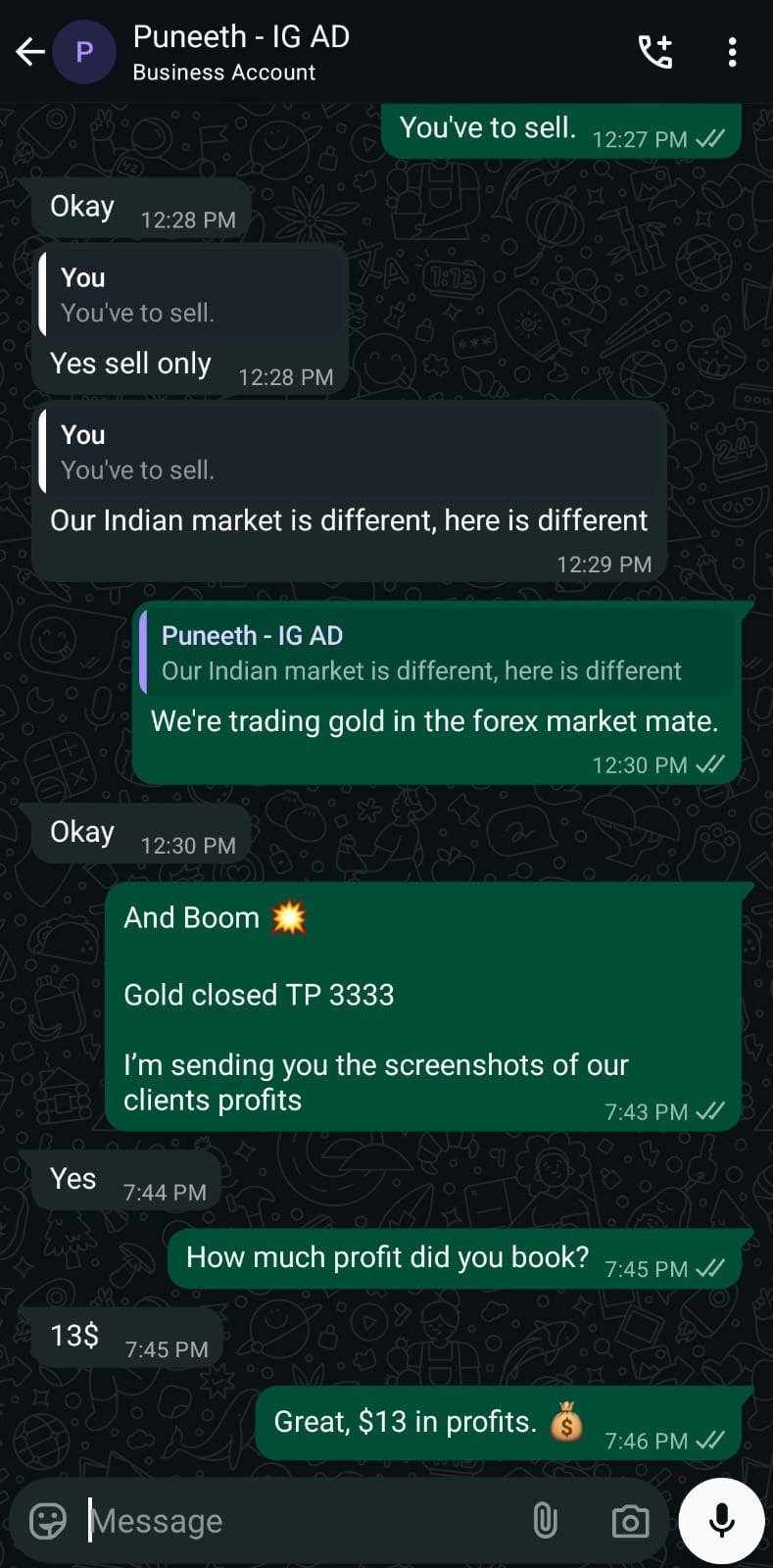
Task: Open Puneeth - IG AD contact info
Action: tap(241, 52)
